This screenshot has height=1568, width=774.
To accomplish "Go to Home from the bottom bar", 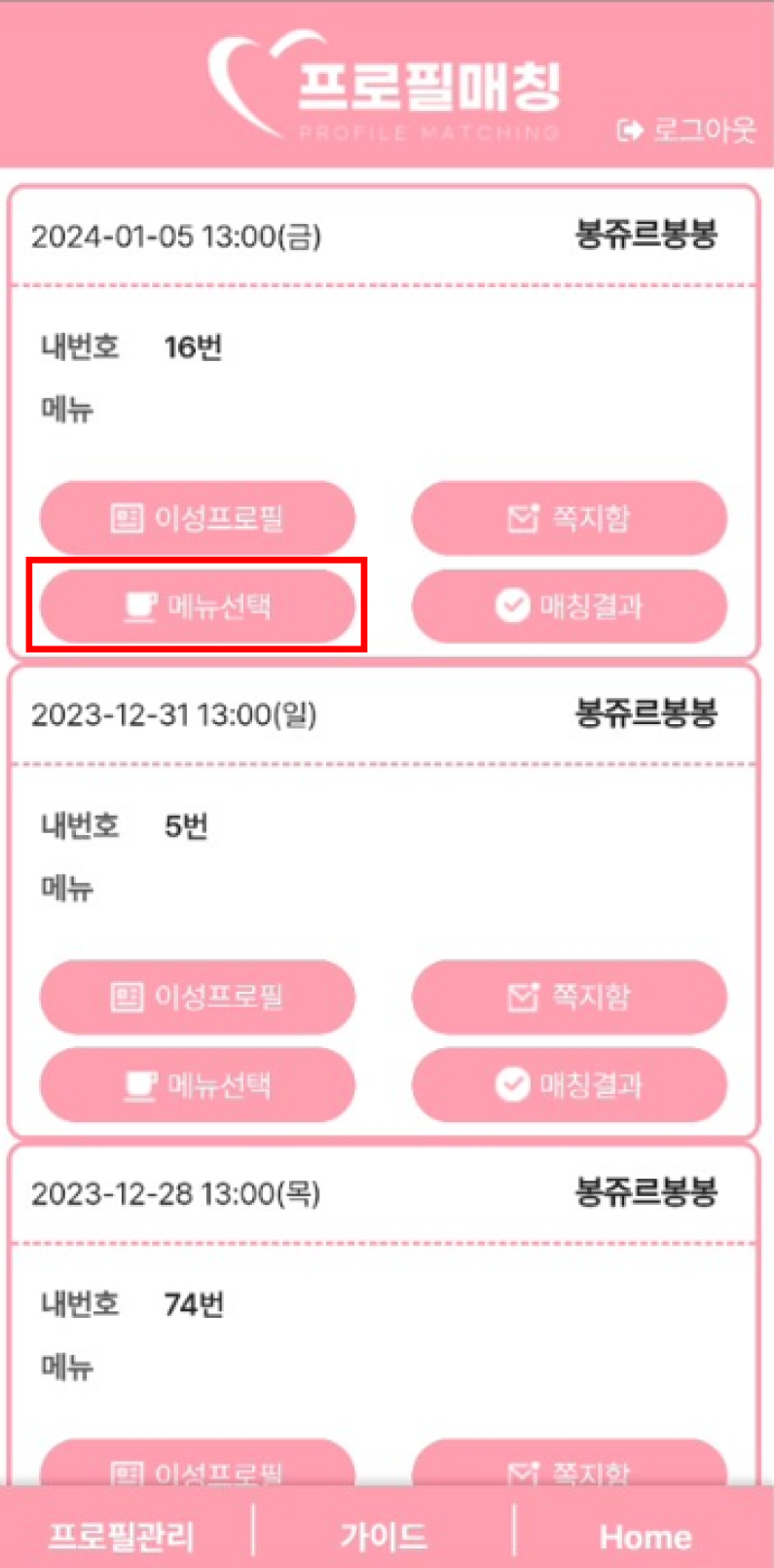I will 645,1536.
